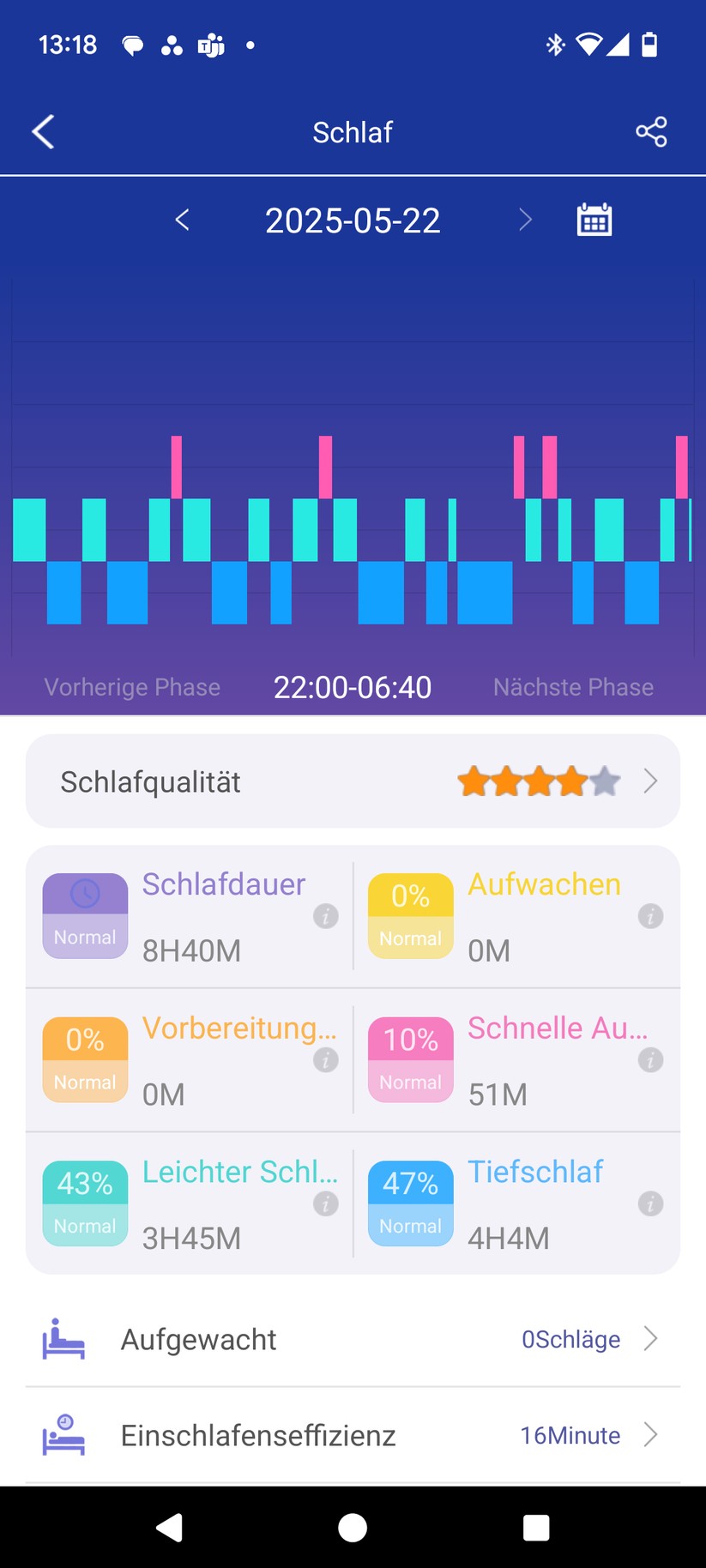Expand the Einschlafenseffizienz details
Viewport: 706px width, 1568px height.
point(649,1435)
